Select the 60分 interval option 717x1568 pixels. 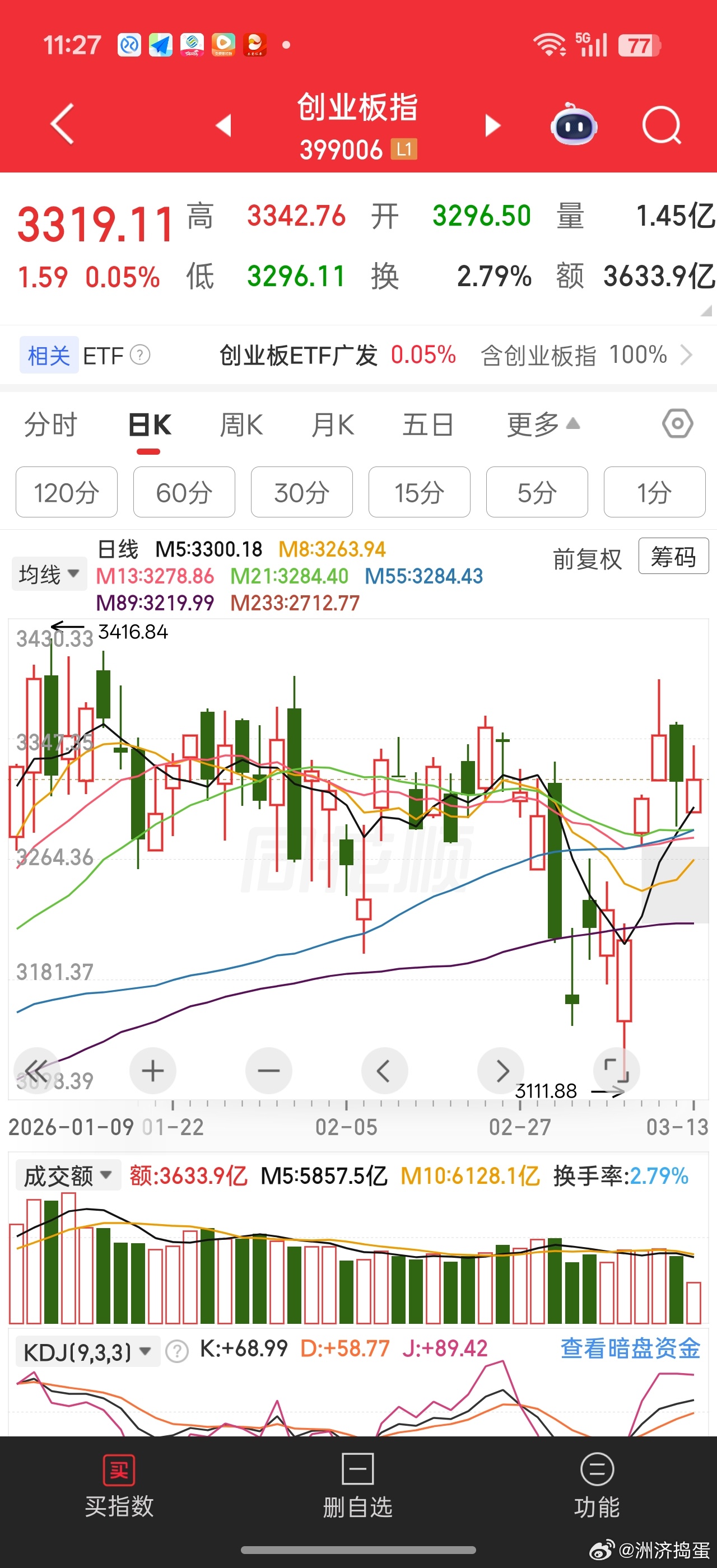[x=184, y=492]
